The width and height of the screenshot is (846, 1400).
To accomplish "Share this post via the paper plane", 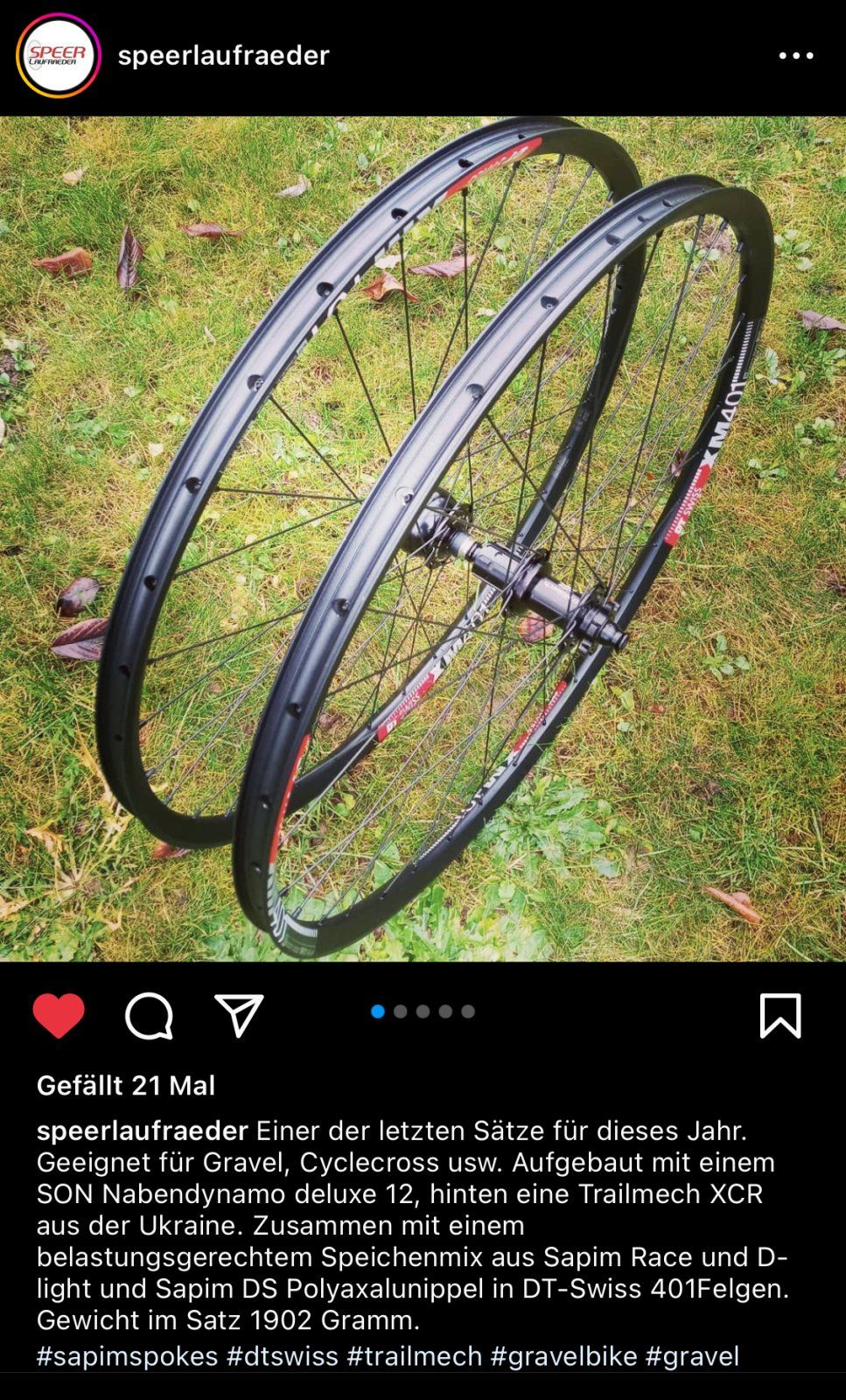I will click(x=239, y=1016).
